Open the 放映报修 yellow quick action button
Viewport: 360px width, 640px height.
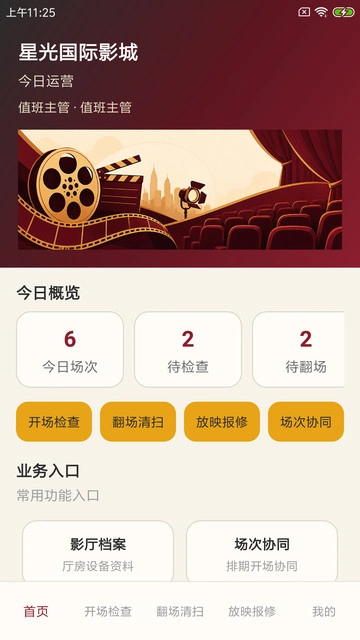(x=222, y=421)
